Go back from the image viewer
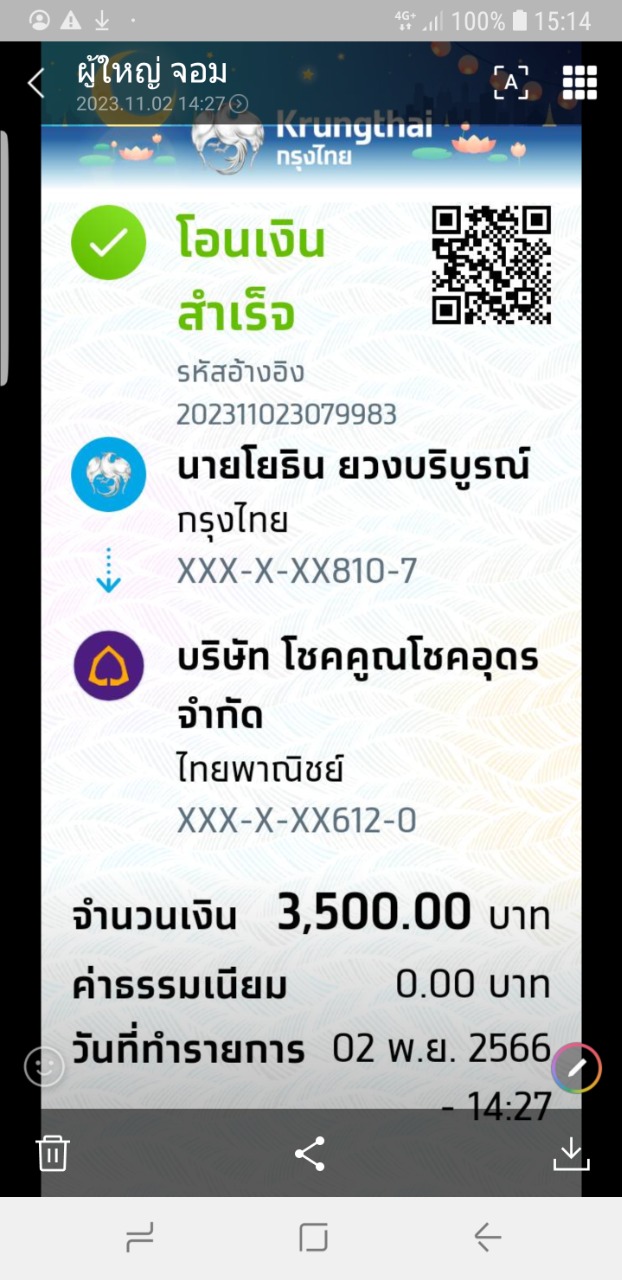The height and width of the screenshot is (1280, 622). click(36, 83)
